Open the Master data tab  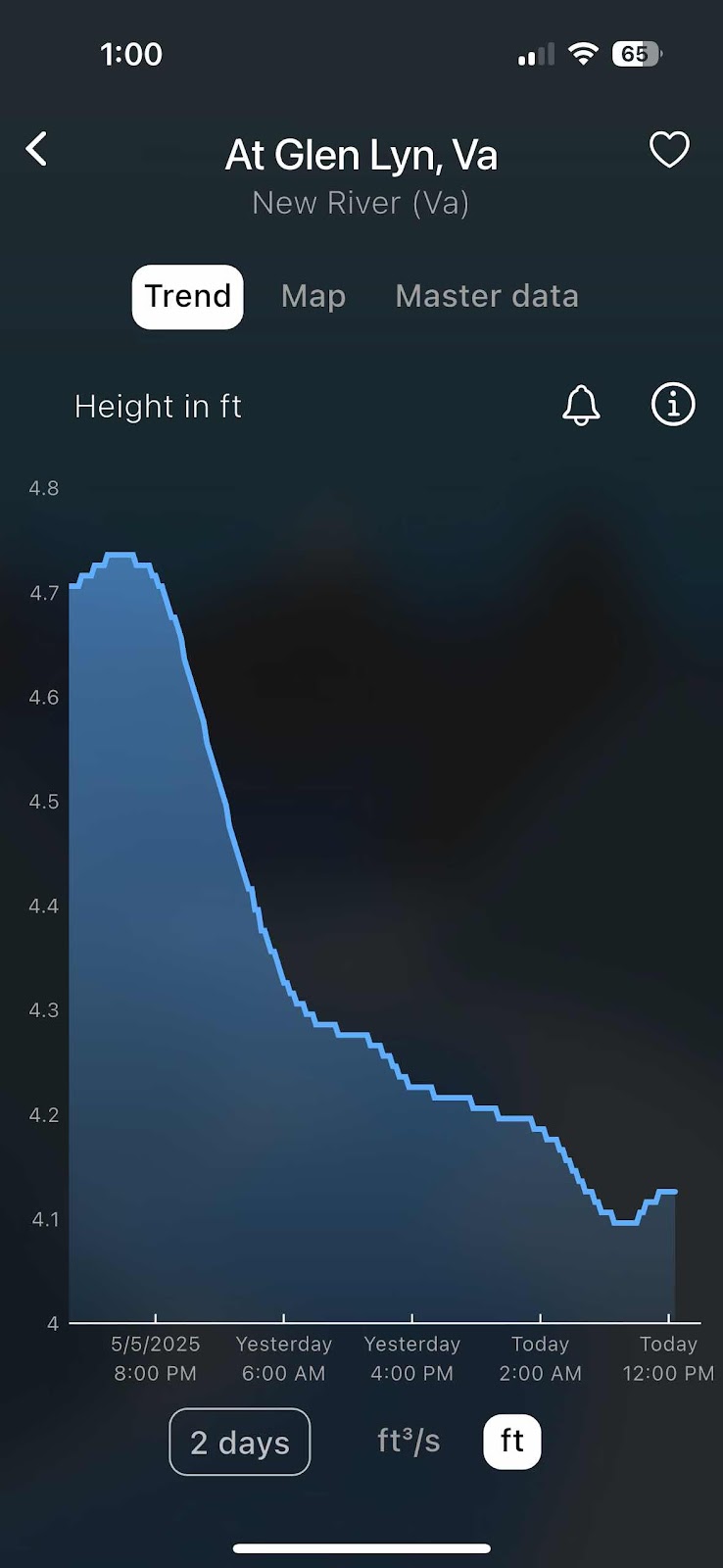(x=487, y=296)
